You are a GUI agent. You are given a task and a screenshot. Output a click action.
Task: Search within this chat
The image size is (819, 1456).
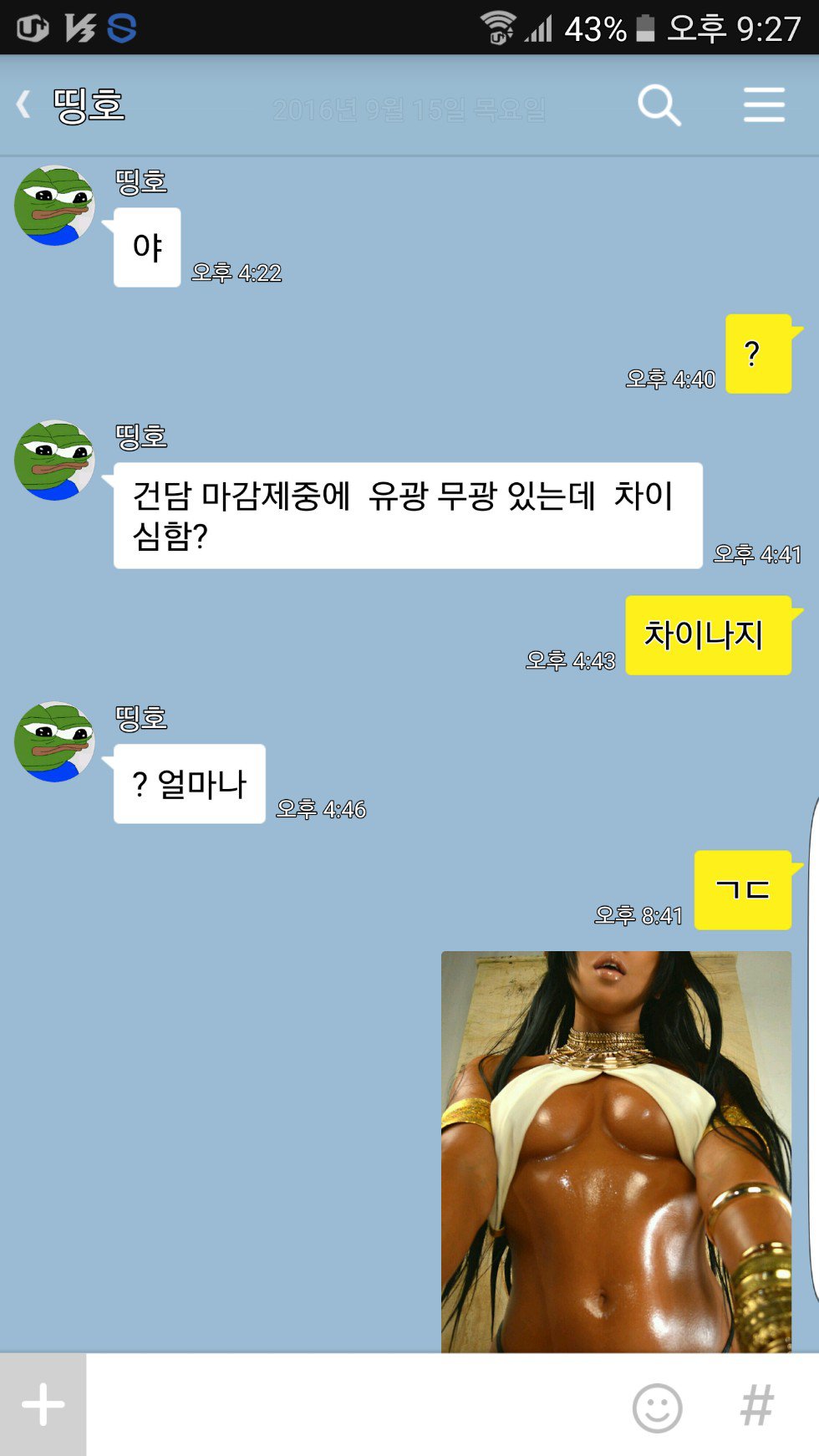coord(659,105)
